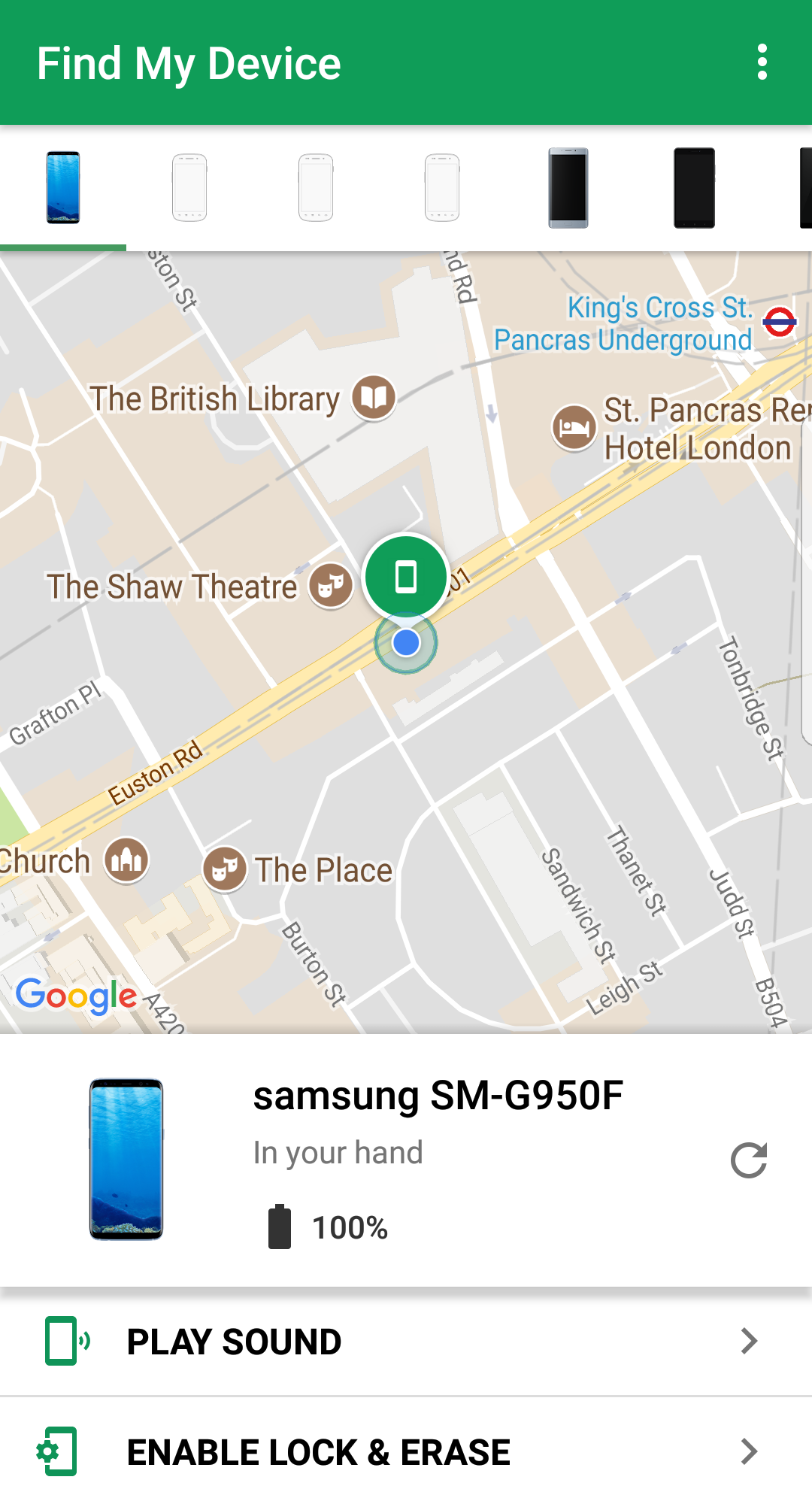Image resolution: width=812 pixels, height=1495 pixels.
Task: Tap The British Library map marker
Action: coord(374,397)
